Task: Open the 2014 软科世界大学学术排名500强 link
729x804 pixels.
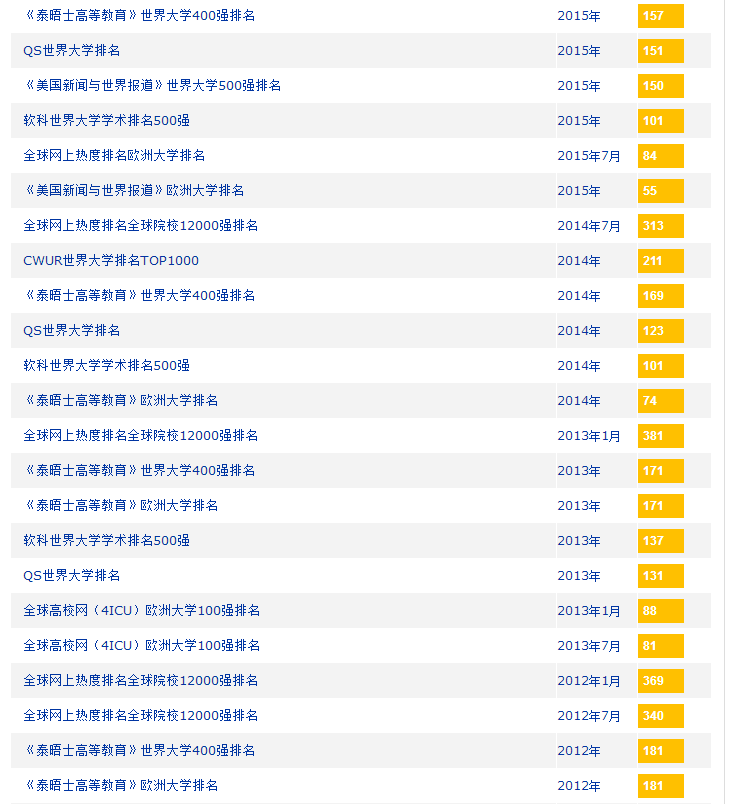Action: (106, 366)
